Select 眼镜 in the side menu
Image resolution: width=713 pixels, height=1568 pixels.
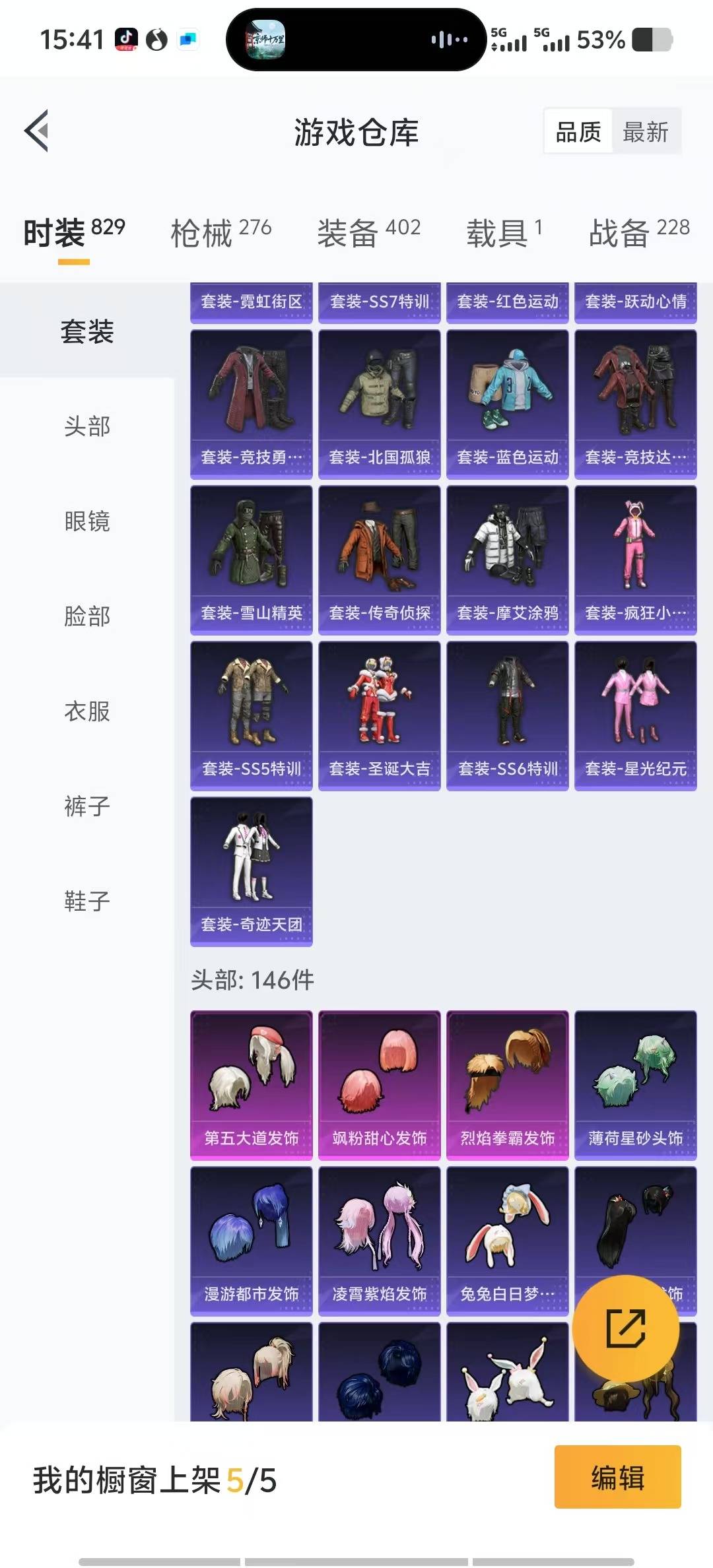pyautogui.click(x=87, y=521)
